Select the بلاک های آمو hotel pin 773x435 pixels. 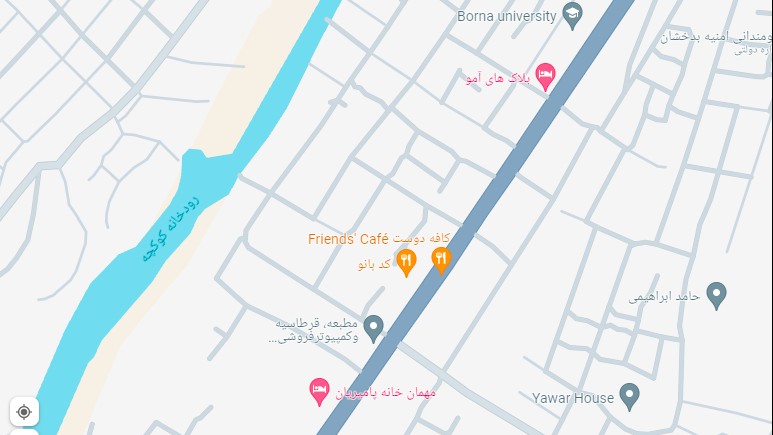[x=545, y=76]
